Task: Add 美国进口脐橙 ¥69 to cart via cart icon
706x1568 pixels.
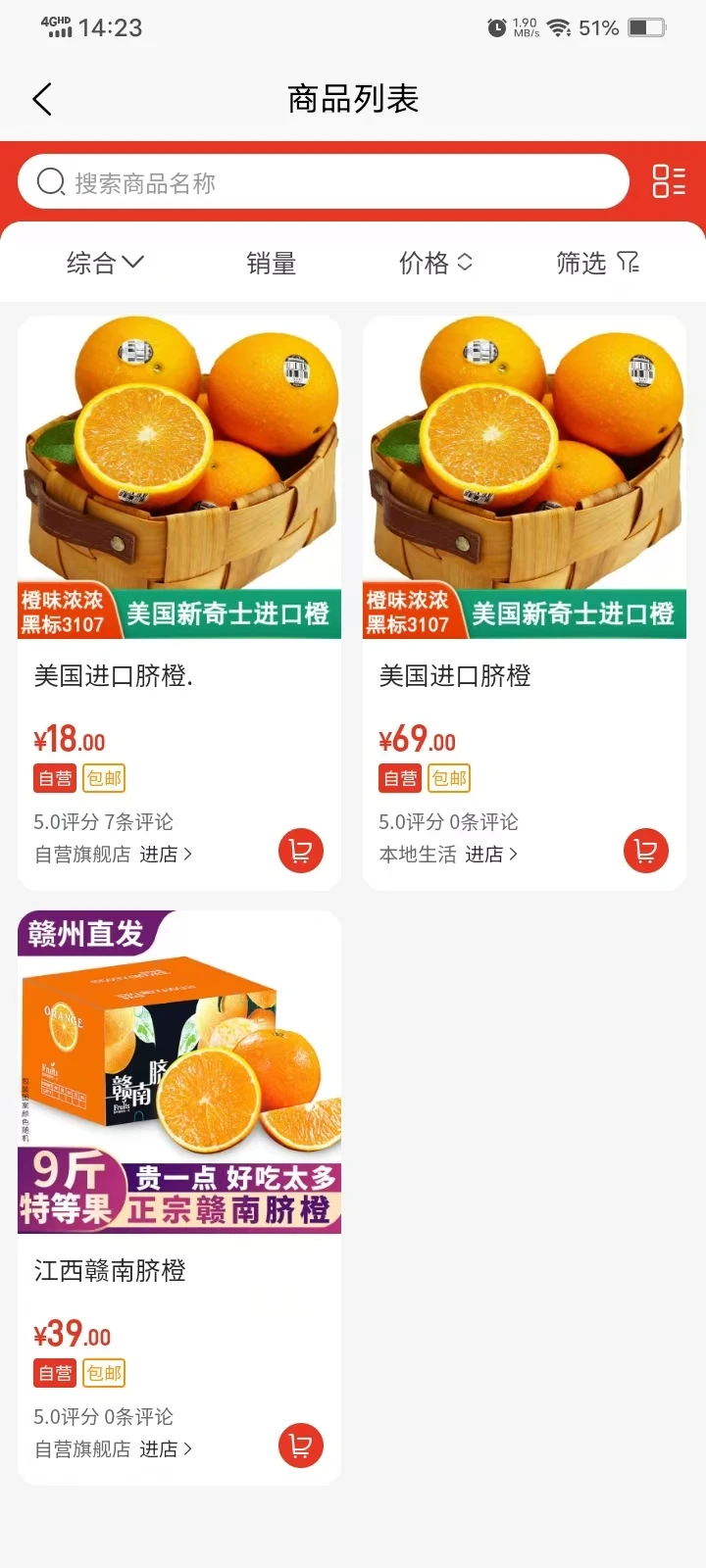Action: [645, 851]
